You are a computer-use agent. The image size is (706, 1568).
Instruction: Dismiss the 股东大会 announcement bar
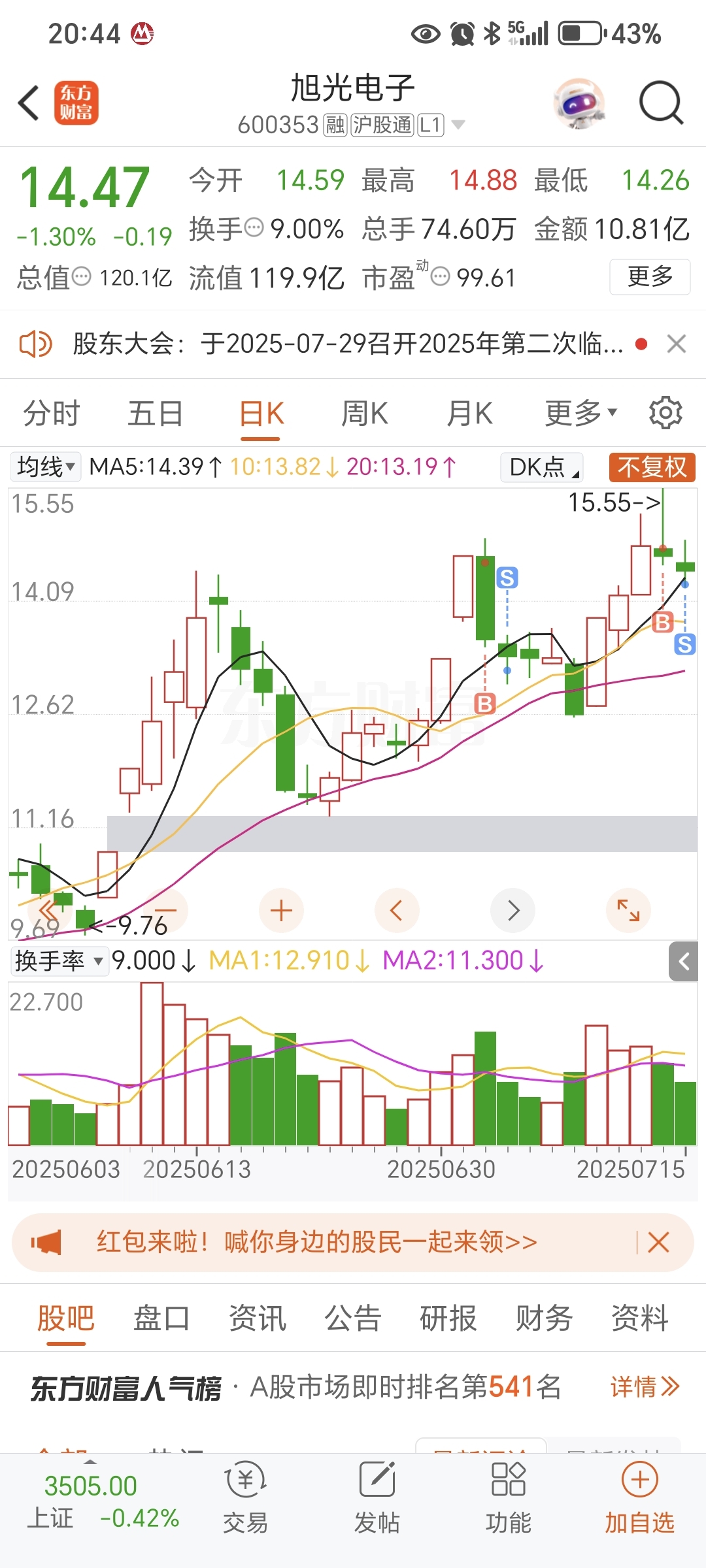coord(677,344)
